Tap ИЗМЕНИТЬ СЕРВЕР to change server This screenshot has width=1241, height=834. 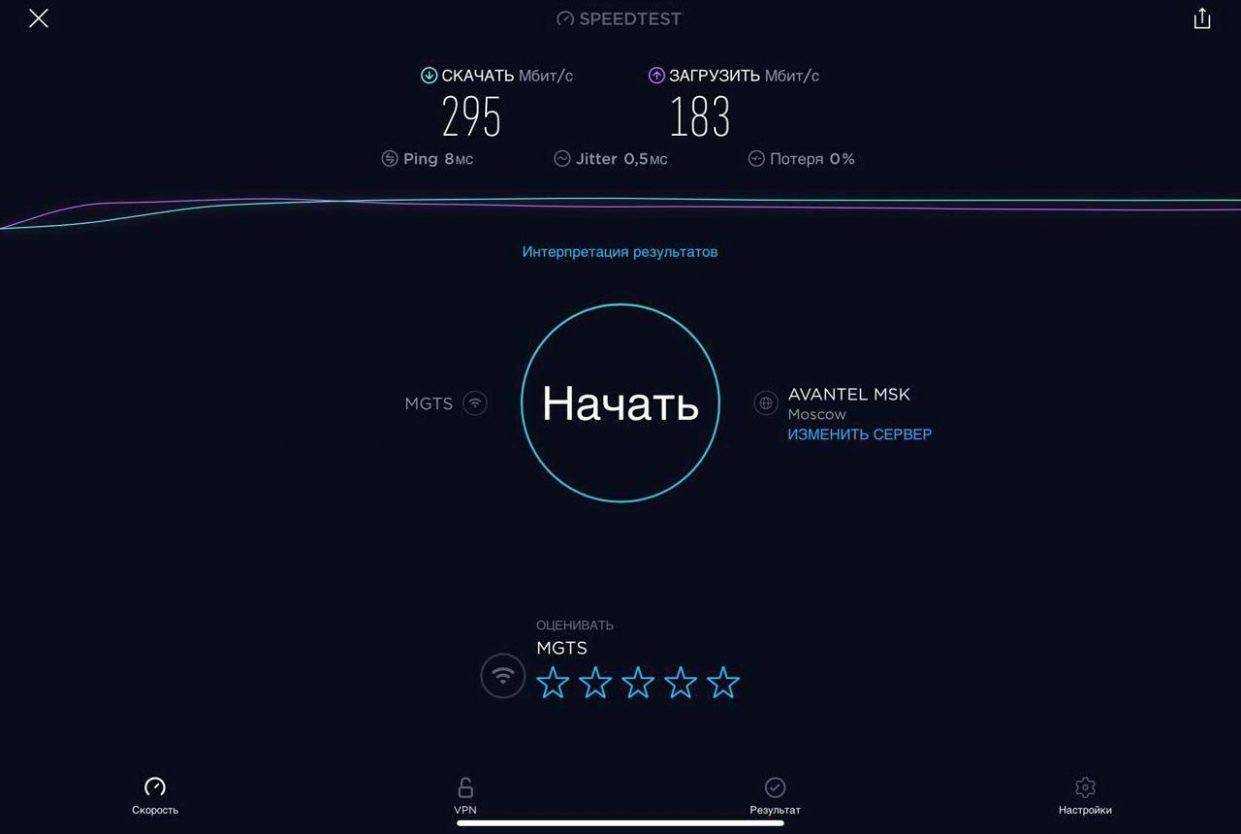click(859, 435)
